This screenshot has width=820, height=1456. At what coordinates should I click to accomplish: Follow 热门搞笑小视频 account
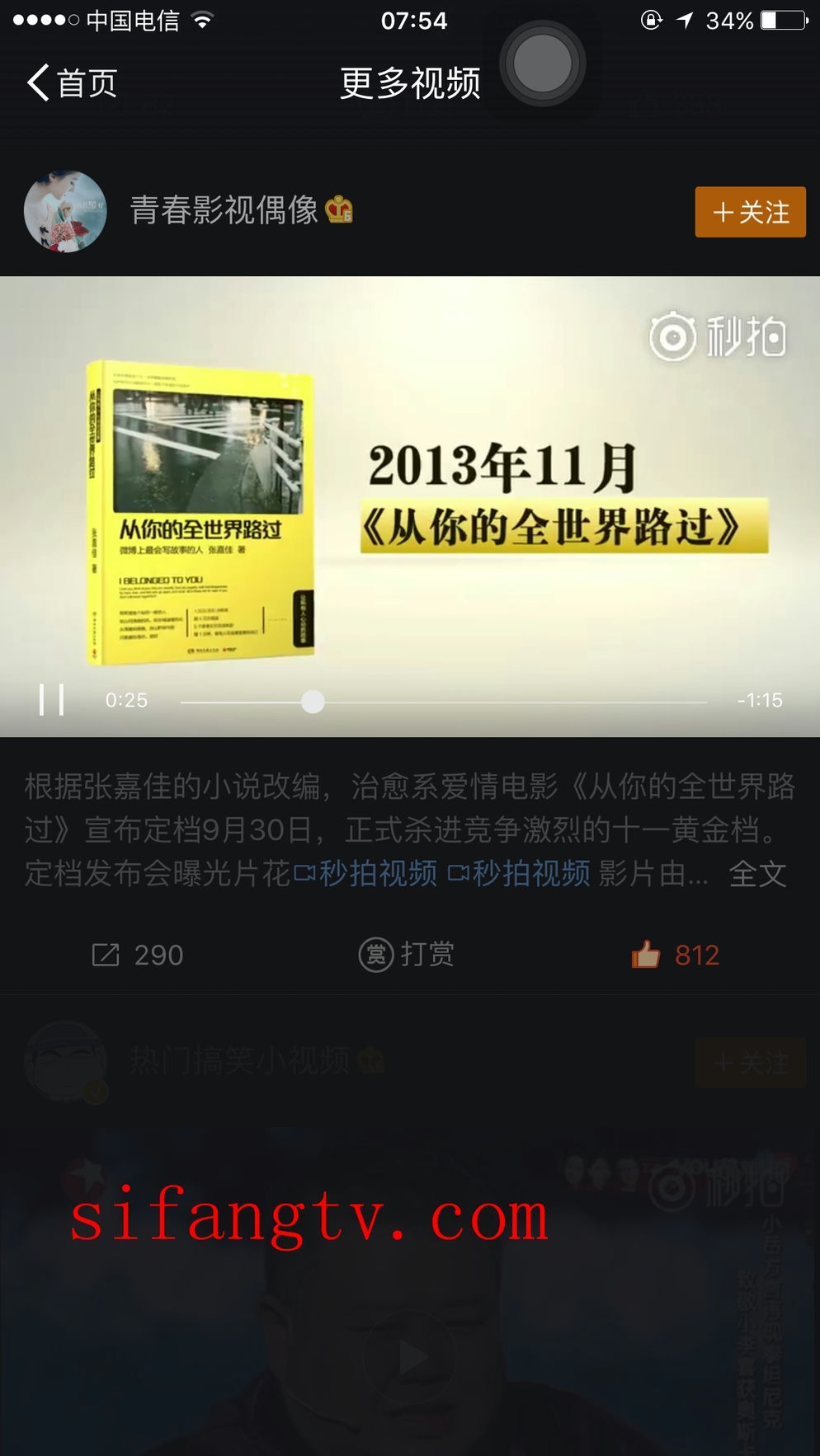pos(750,1063)
